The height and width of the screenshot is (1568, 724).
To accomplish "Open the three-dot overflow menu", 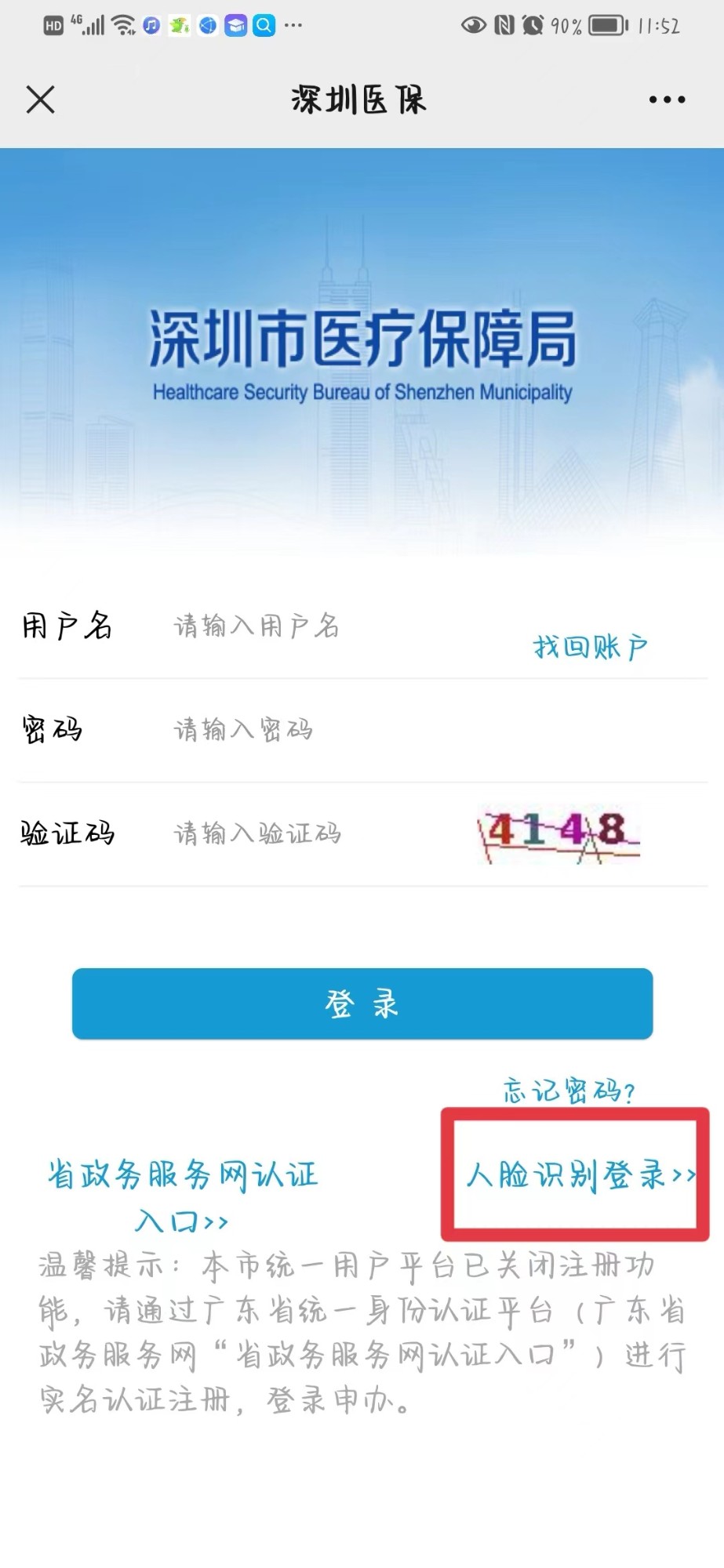I will 667,100.
